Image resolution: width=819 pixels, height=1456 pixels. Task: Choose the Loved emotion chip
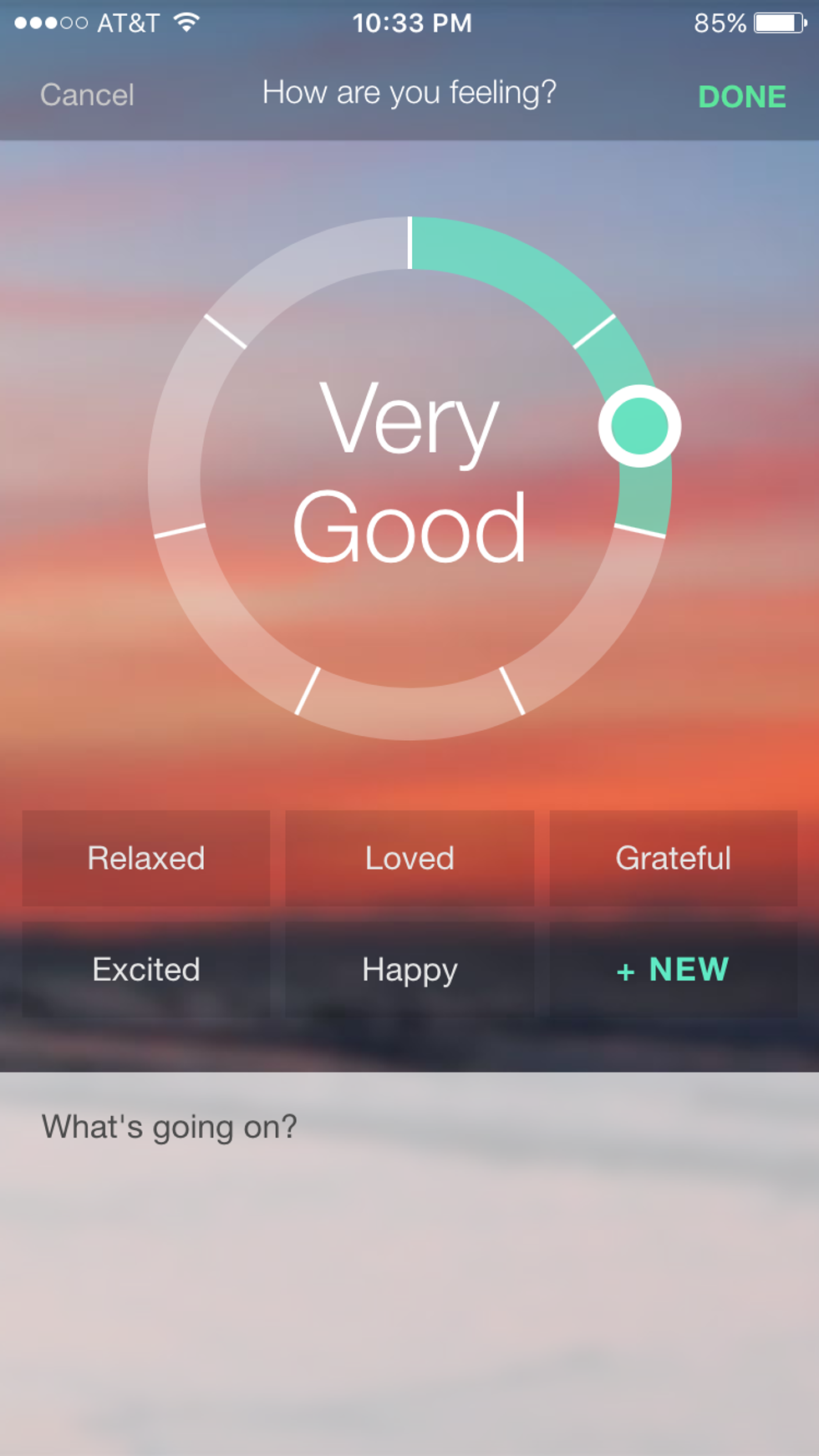pos(409,858)
